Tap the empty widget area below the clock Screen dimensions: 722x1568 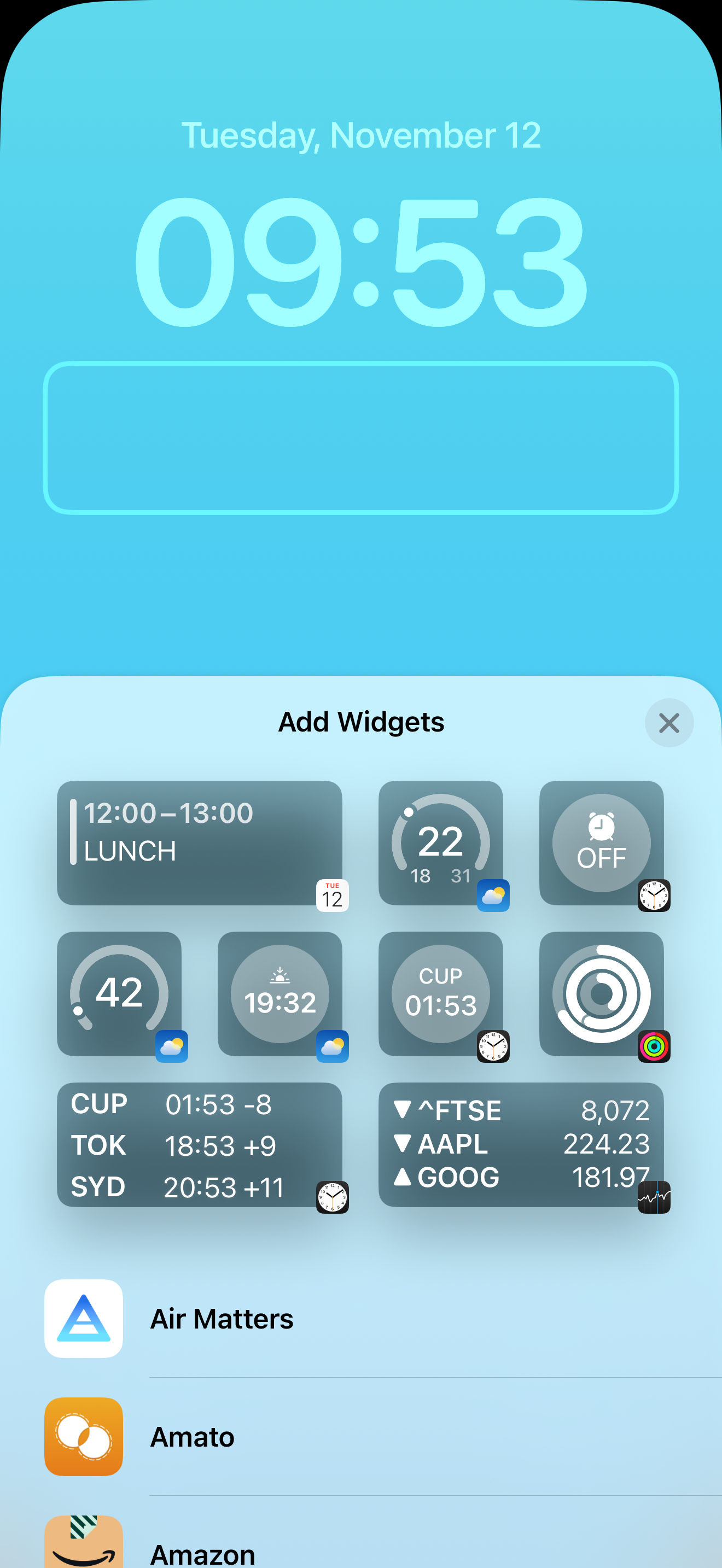pyautogui.click(x=361, y=438)
